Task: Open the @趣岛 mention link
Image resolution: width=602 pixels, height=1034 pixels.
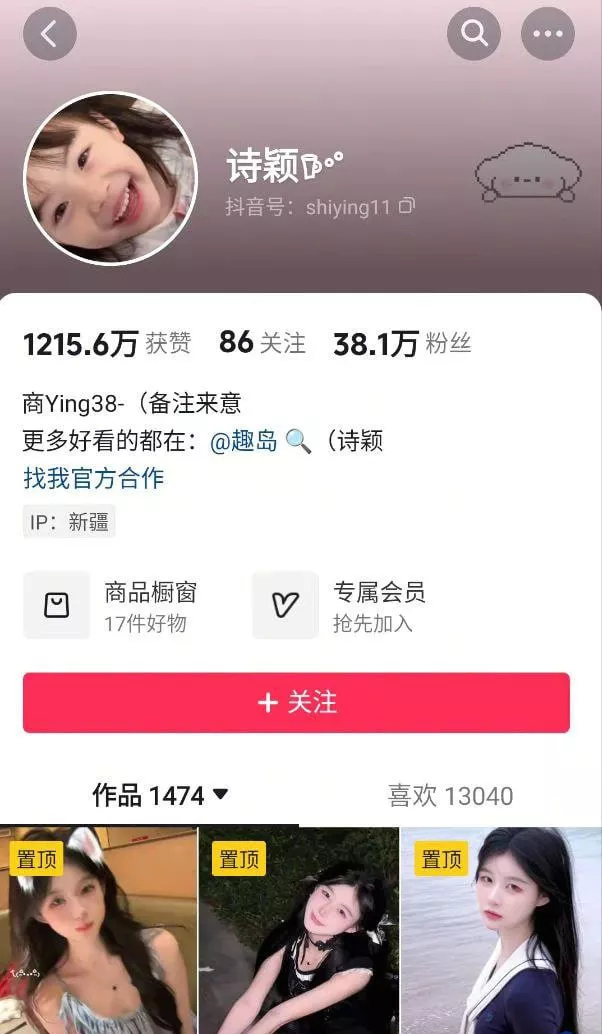Action: pyautogui.click(x=244, y=441)
